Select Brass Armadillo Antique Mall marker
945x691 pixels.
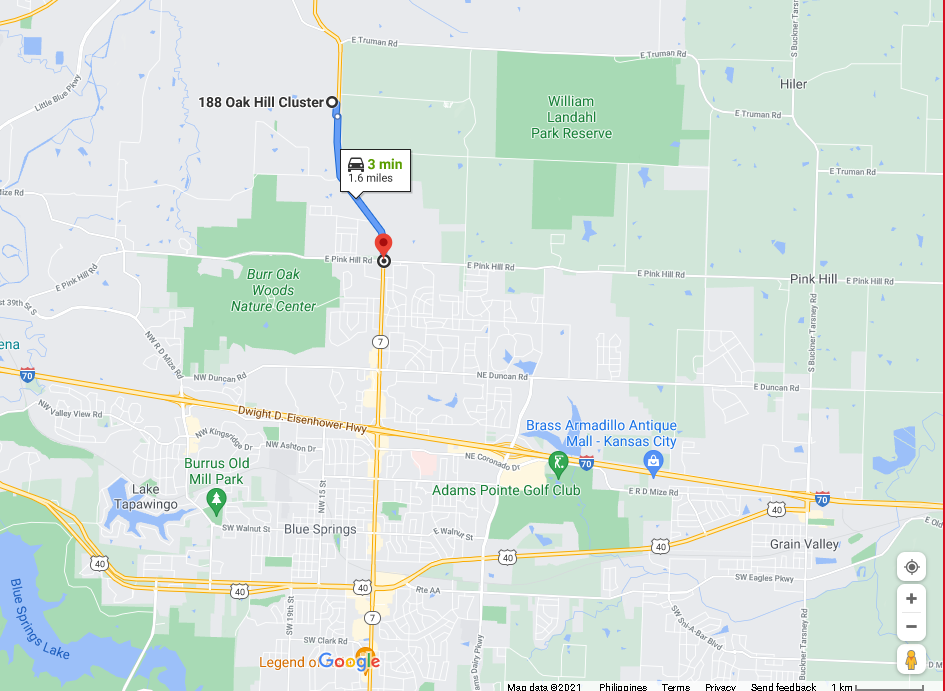pyautogui.click(x=653, y=461)
